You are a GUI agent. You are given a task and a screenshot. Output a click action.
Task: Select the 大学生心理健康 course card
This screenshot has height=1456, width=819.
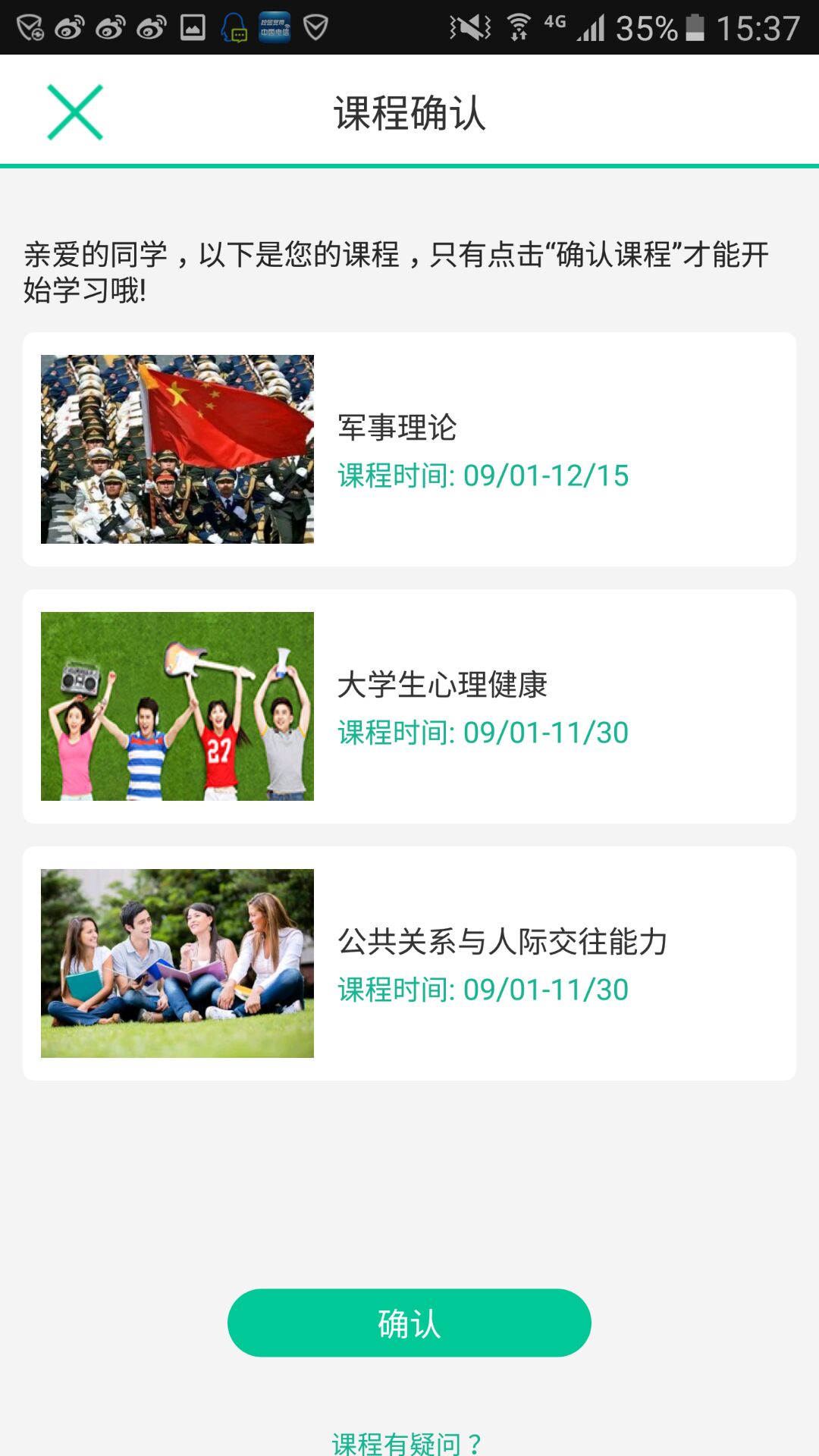[x=409, y=706]
